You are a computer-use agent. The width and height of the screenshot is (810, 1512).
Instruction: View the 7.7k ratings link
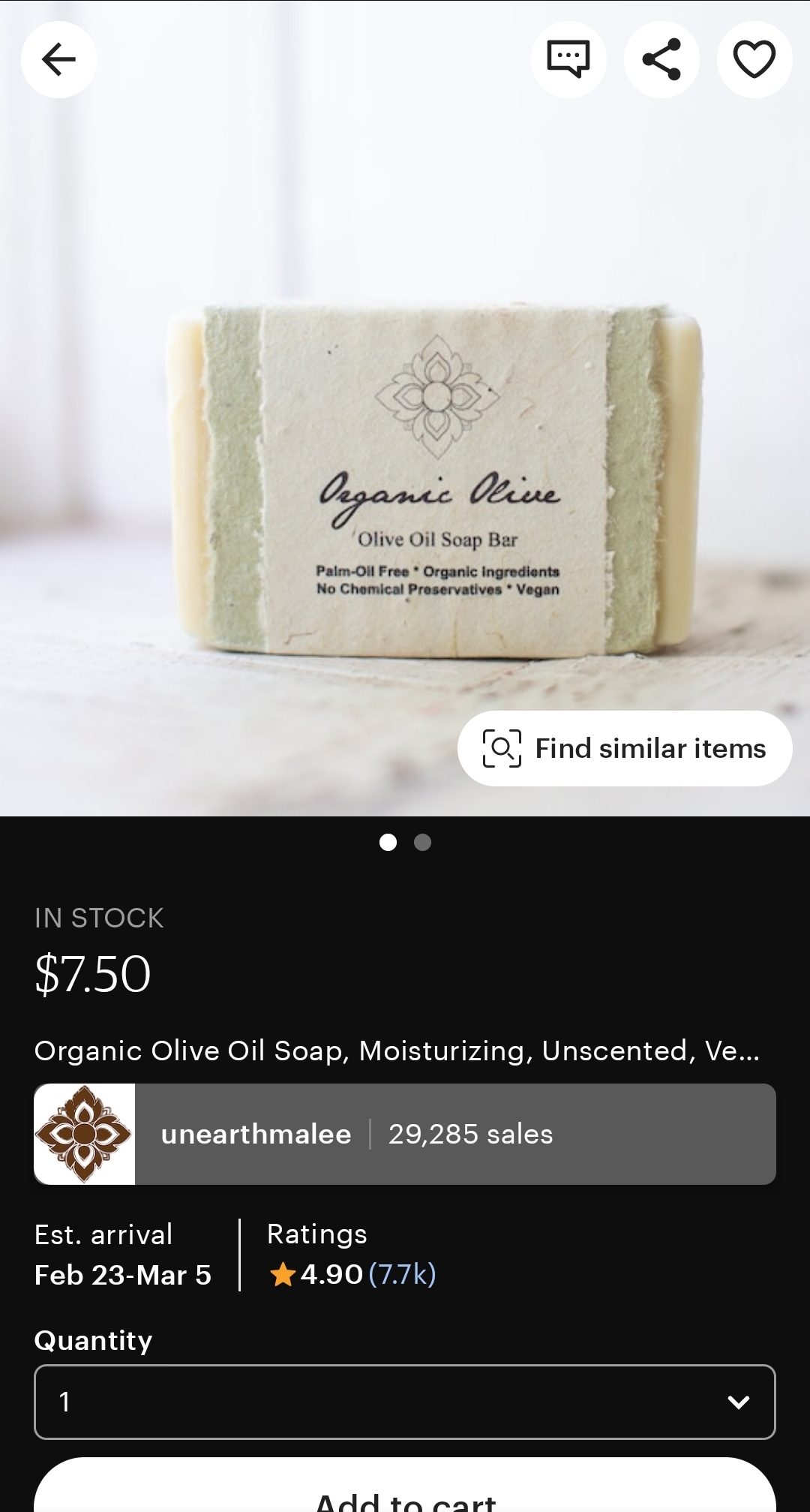point(403,1274)
